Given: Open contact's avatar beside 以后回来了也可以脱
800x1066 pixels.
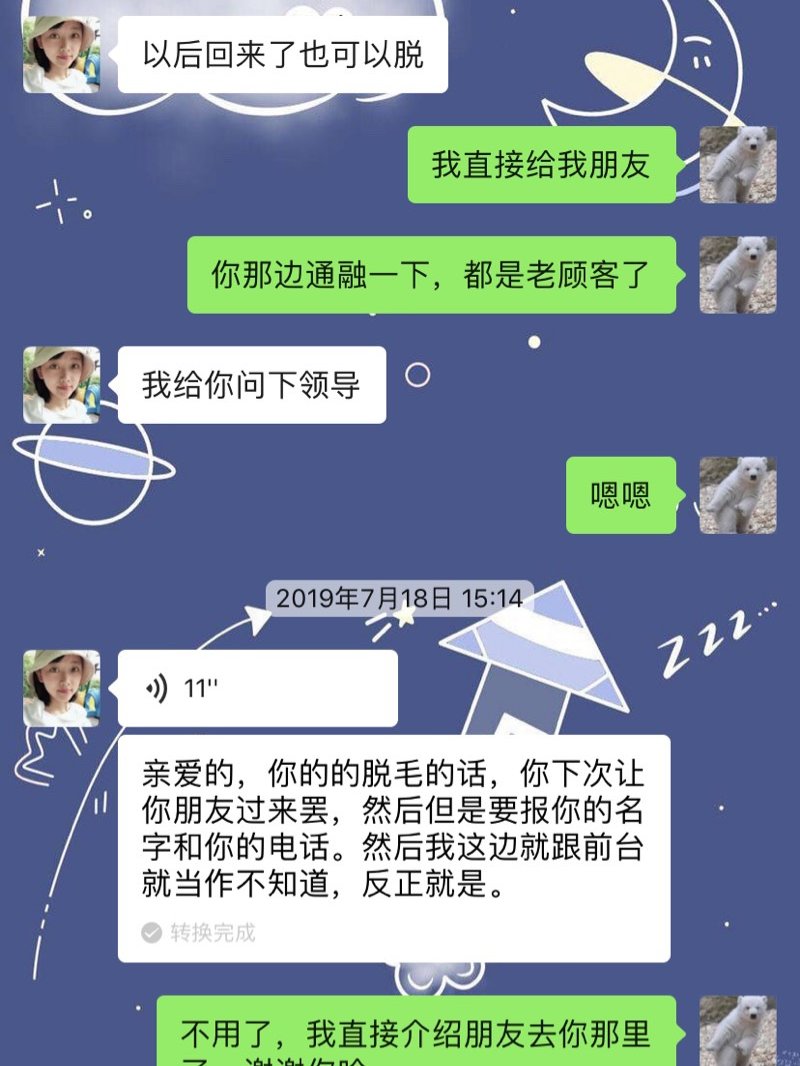Looking at the screenshot, I should point(62,55).
